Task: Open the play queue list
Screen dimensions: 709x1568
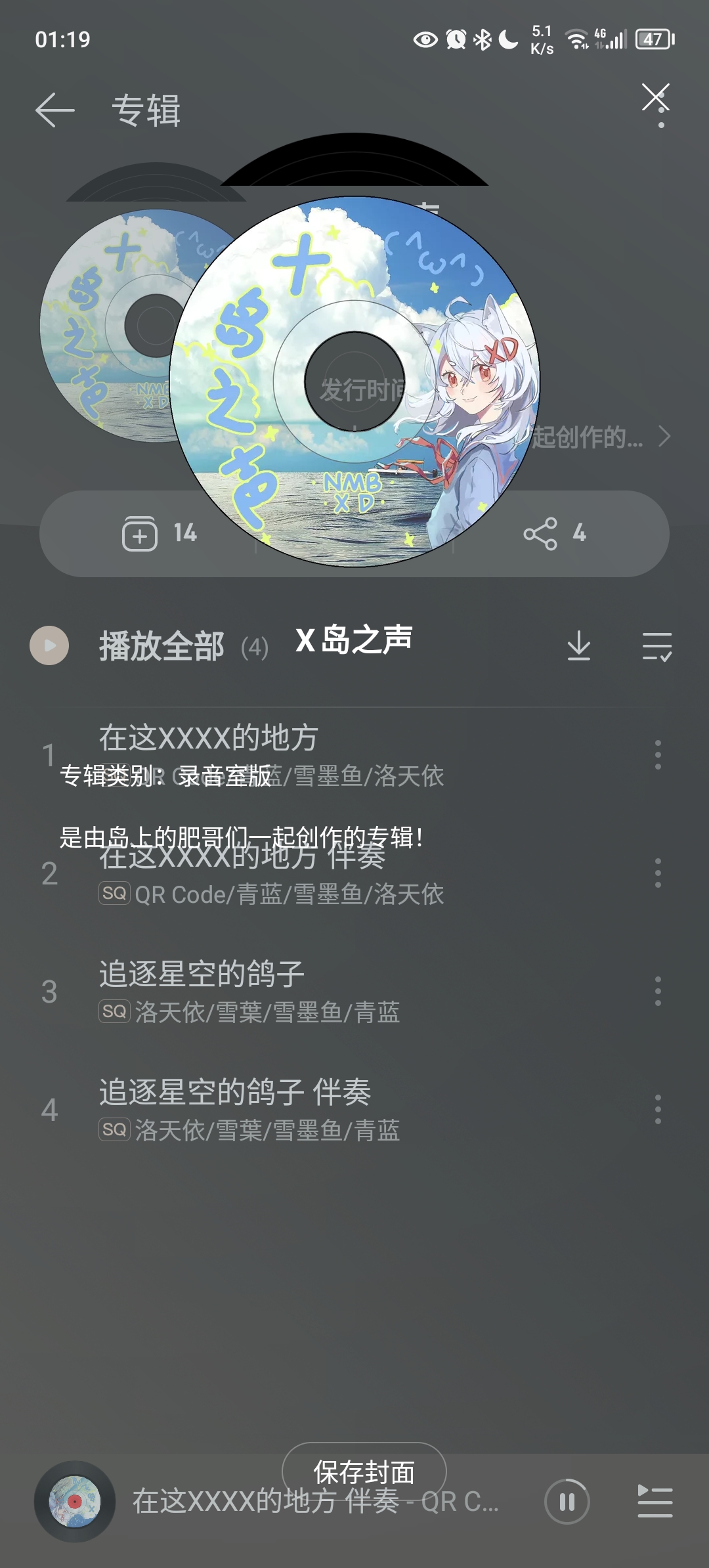Action: coord(655,1502)
